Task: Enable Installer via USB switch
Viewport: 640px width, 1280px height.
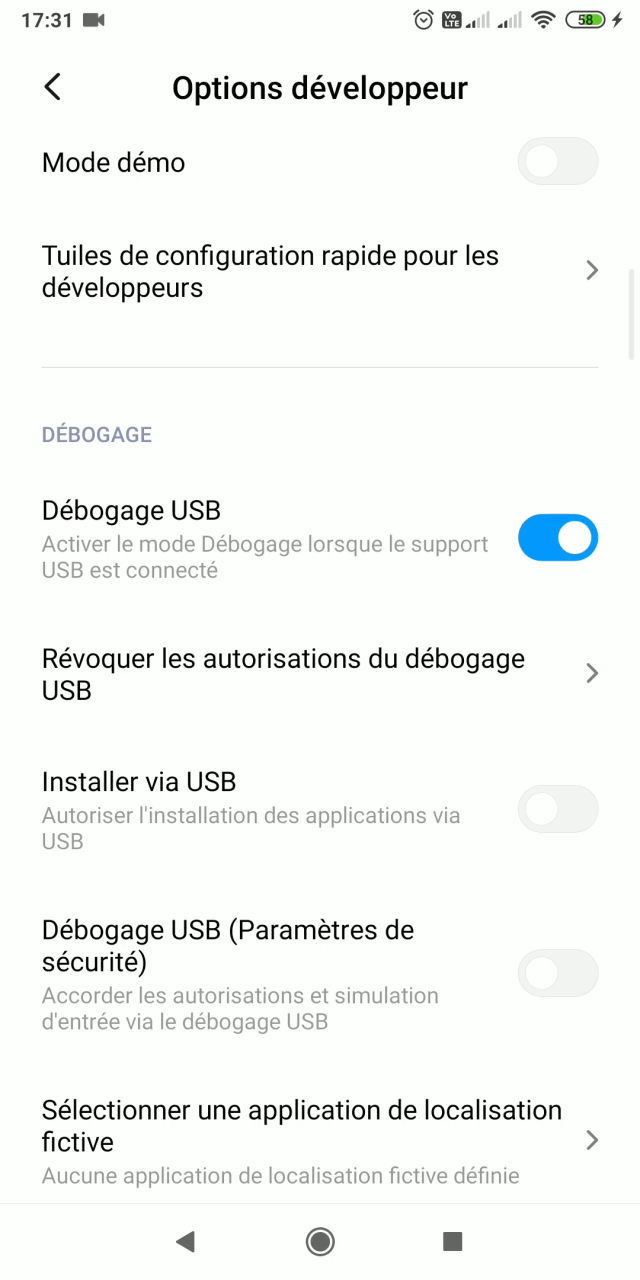Action: [558, 810]
